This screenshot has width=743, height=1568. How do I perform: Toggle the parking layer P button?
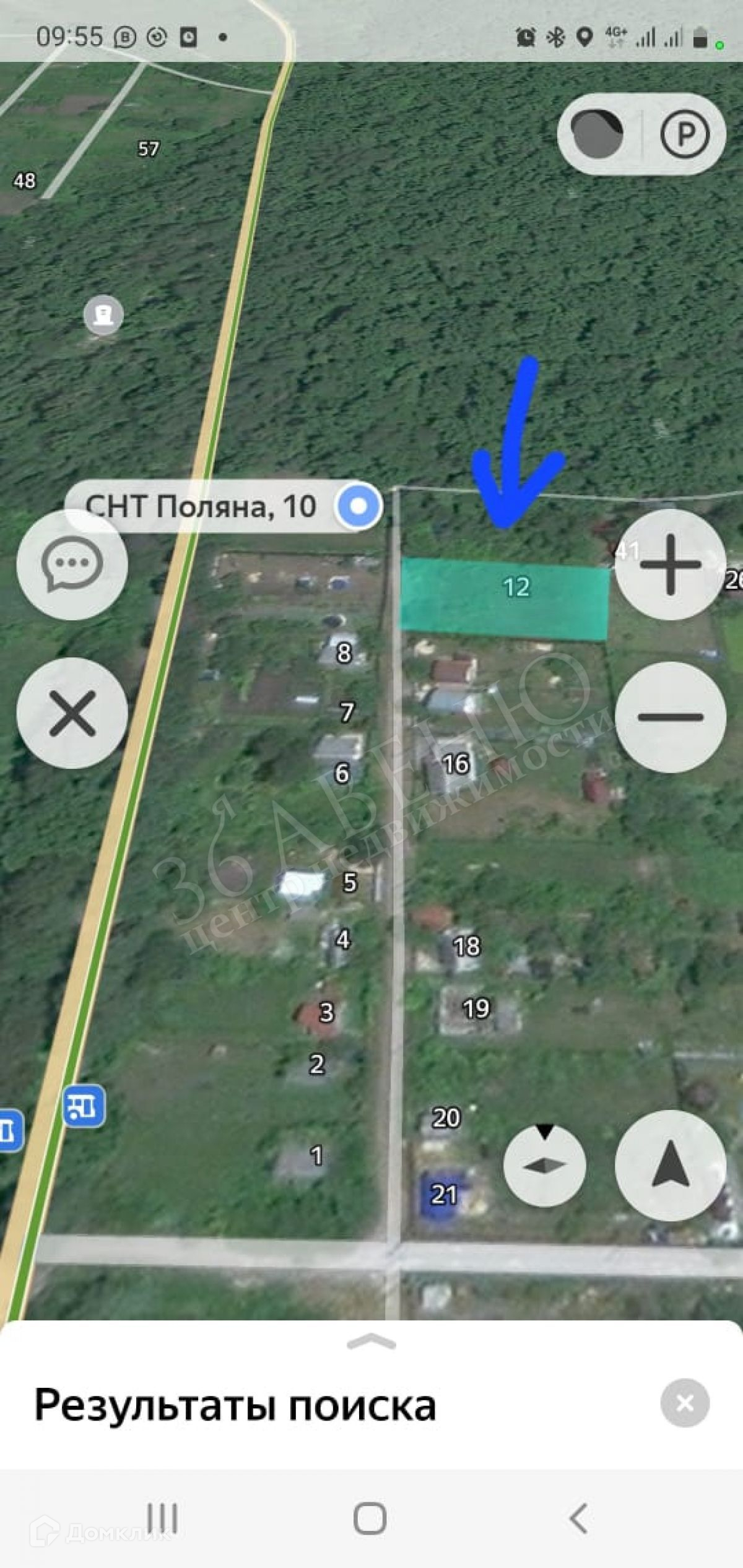tap(684, 134)
